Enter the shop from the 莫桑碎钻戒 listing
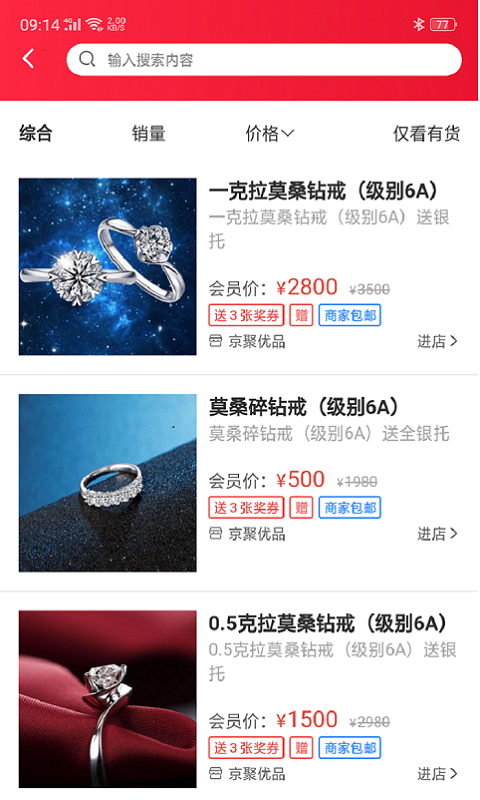Screen dimensions: 480x800 [x=437, y=534]
